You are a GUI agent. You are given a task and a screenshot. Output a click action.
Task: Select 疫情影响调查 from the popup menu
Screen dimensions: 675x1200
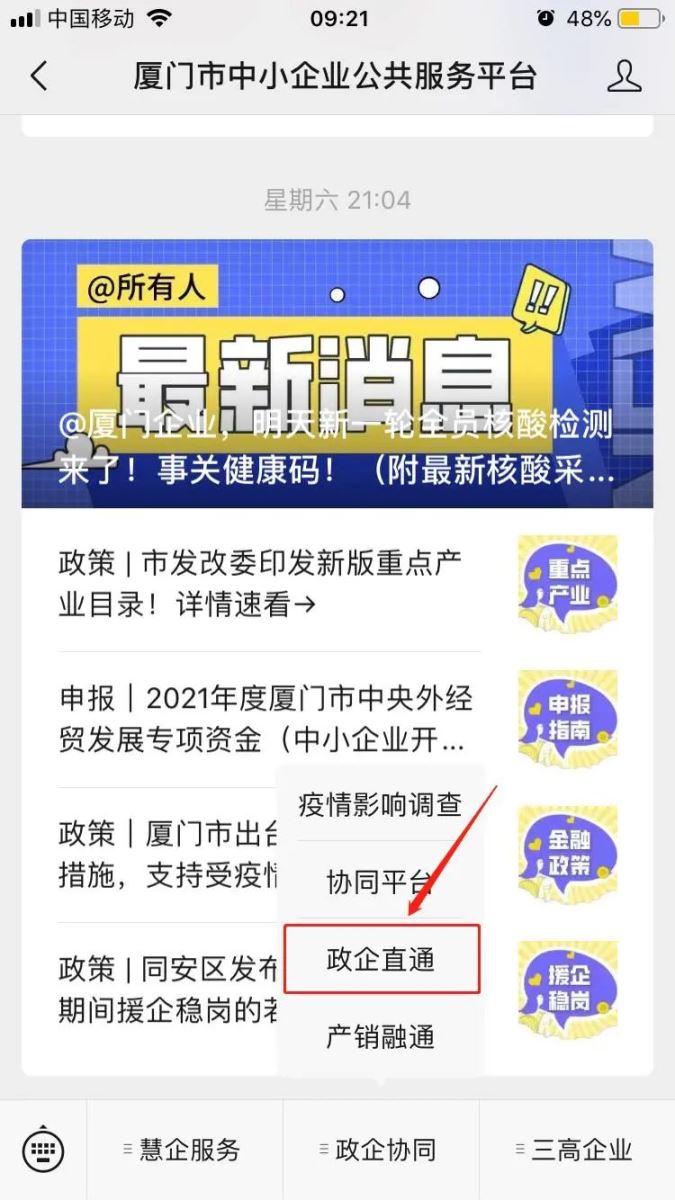tap(380, 804)
